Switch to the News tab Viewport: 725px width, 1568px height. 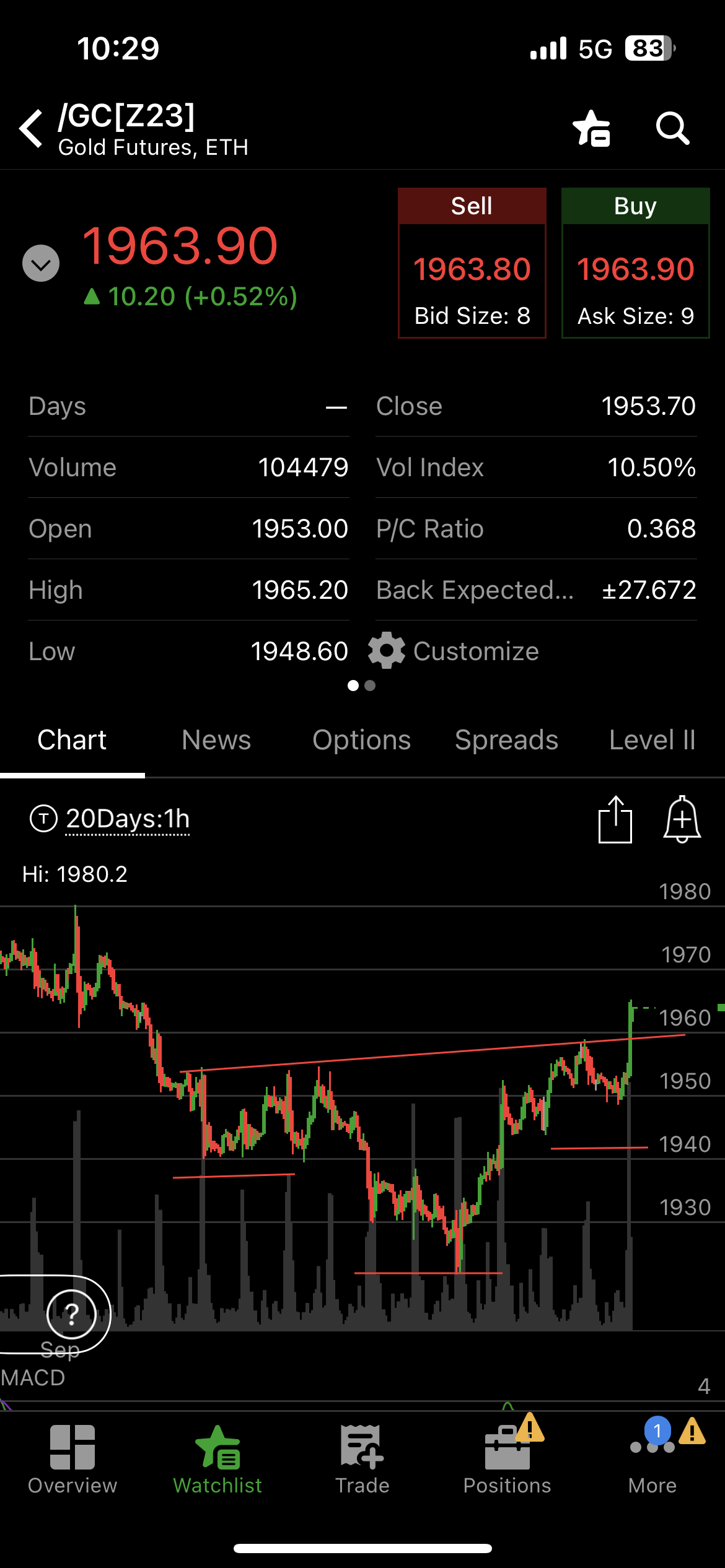216,740
